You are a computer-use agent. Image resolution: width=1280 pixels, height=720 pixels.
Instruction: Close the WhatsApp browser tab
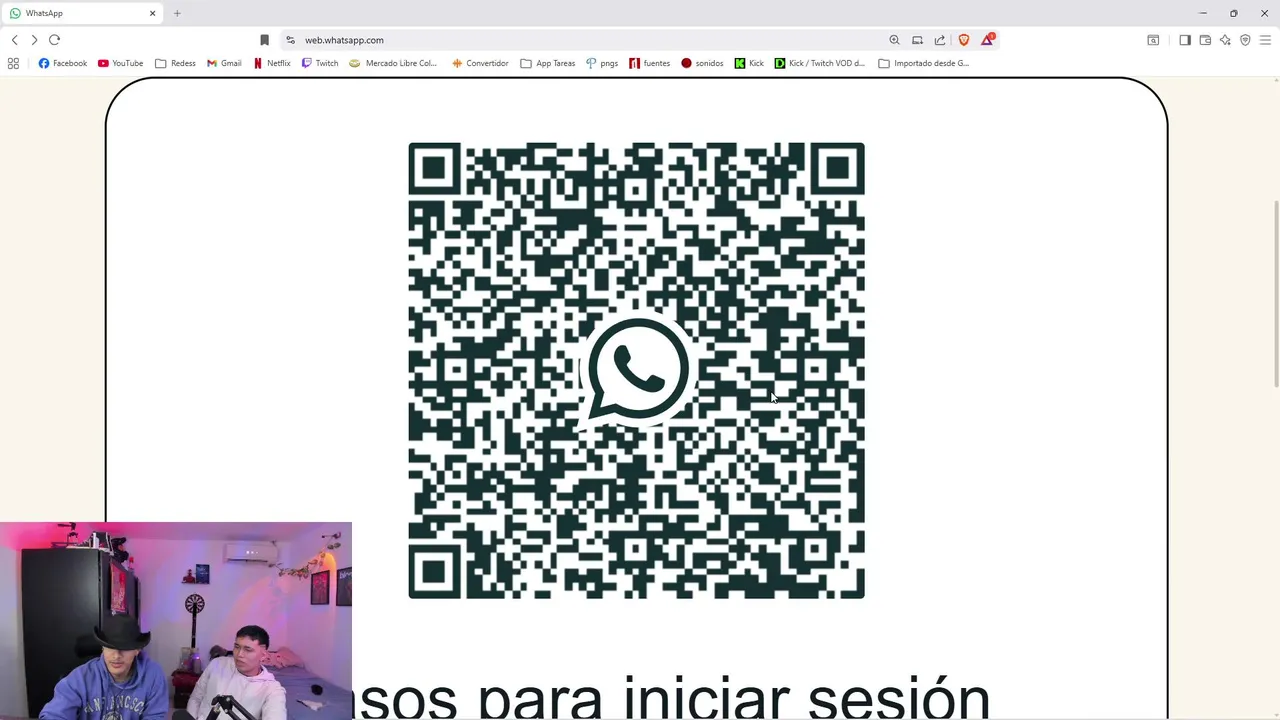point(153,13)
